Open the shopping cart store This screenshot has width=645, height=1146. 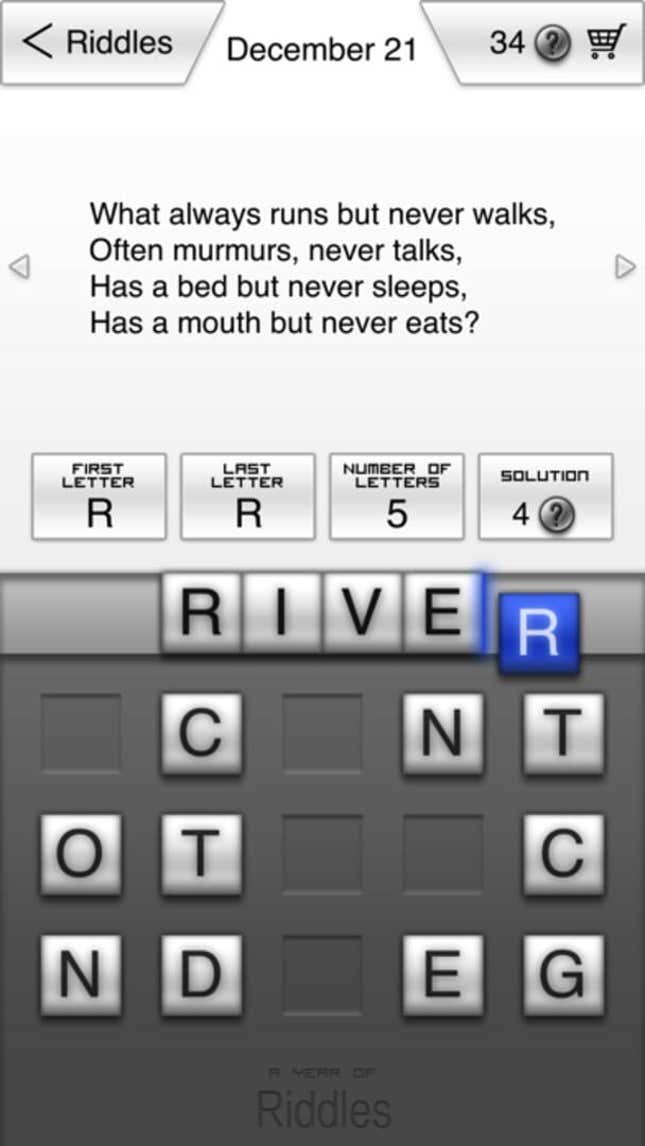point(606,43)
